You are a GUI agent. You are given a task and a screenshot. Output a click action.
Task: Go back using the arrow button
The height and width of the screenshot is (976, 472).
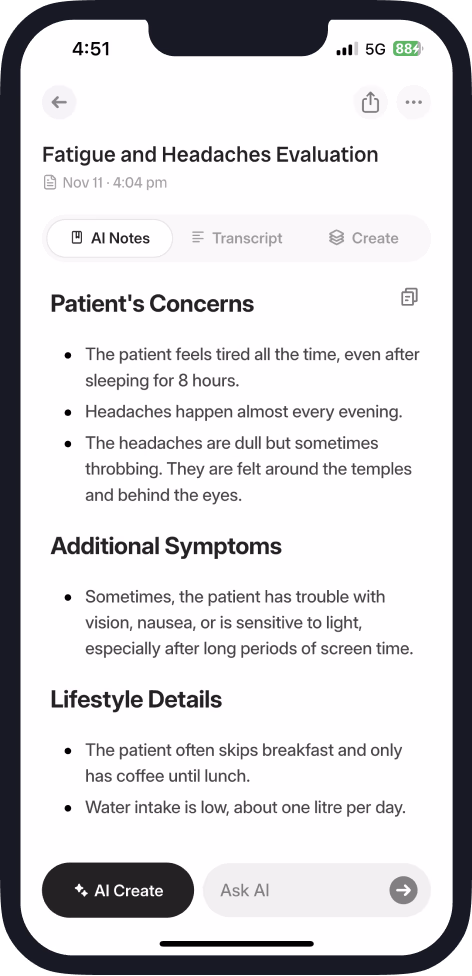59,102
